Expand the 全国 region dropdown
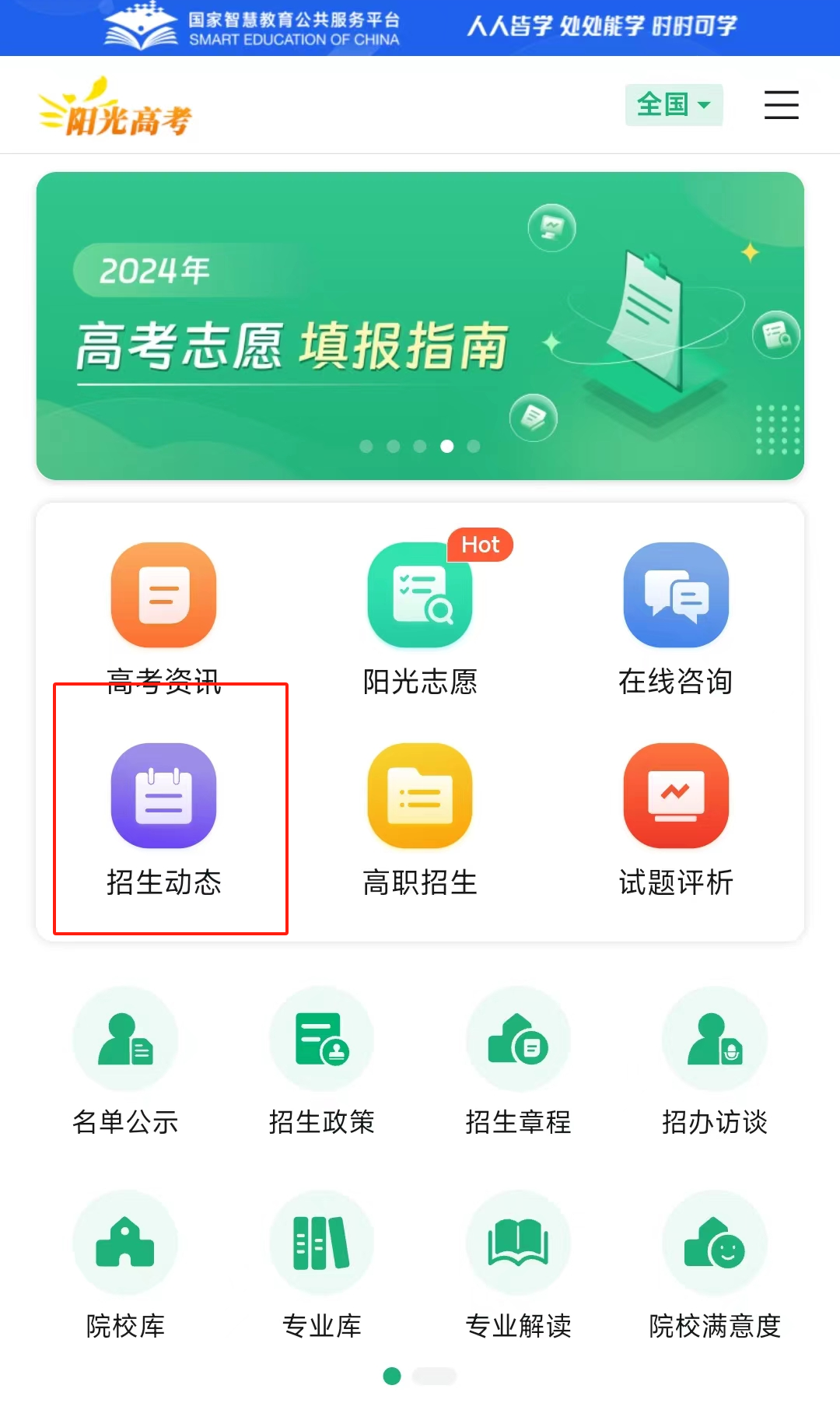Image resolution: width=840 pixels, height=1424 pixels. coord(674,104)
